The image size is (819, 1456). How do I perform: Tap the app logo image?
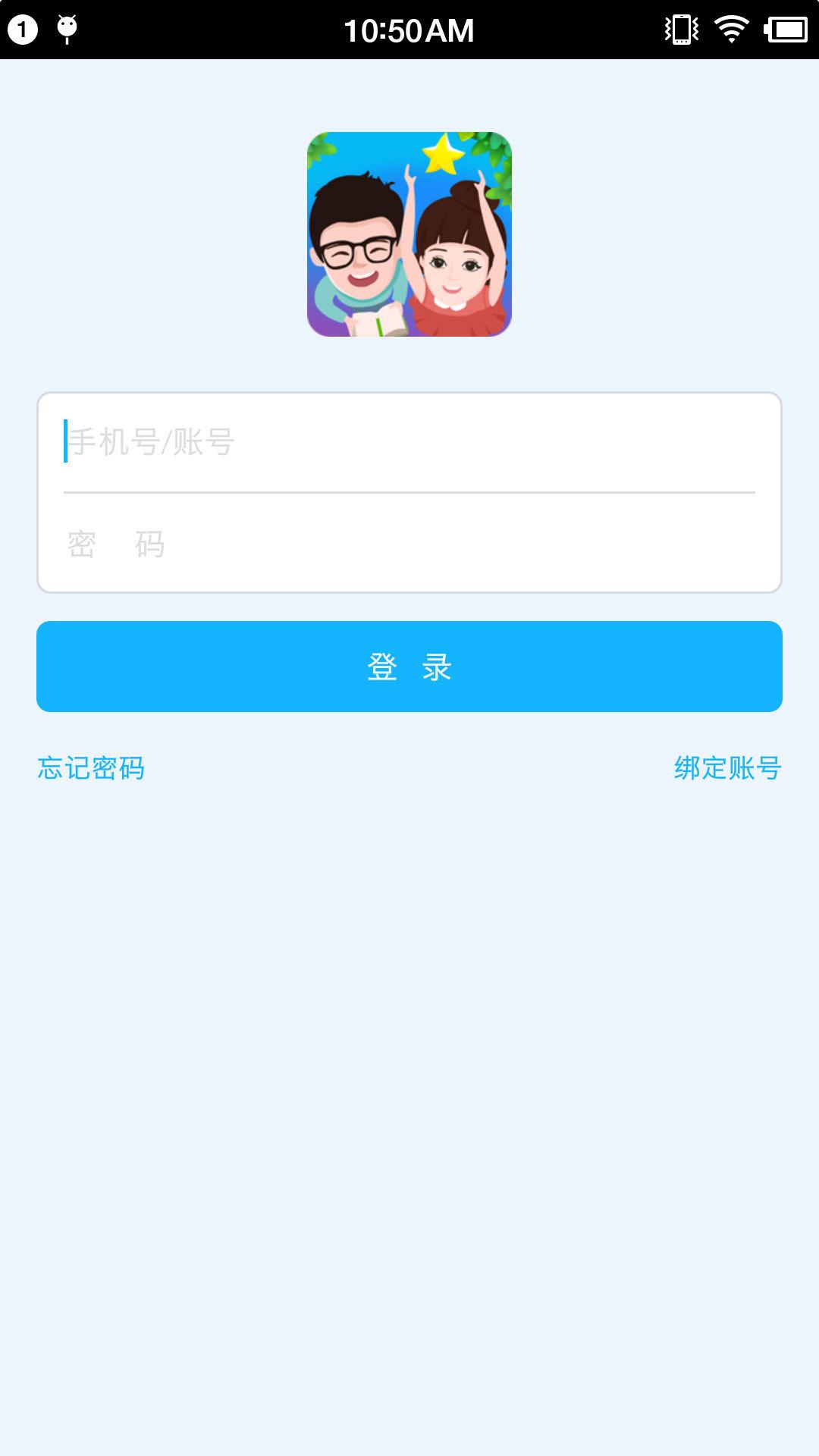click(408, 237)
